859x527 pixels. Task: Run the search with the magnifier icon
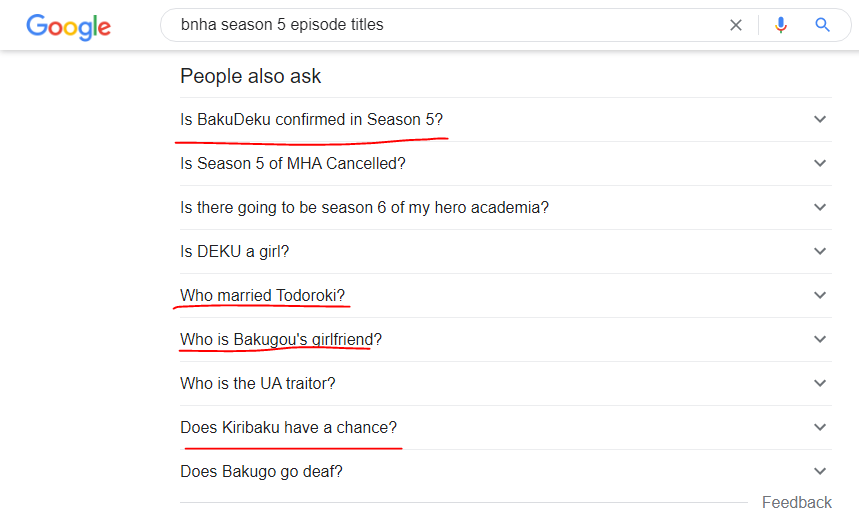pos(822,25)
